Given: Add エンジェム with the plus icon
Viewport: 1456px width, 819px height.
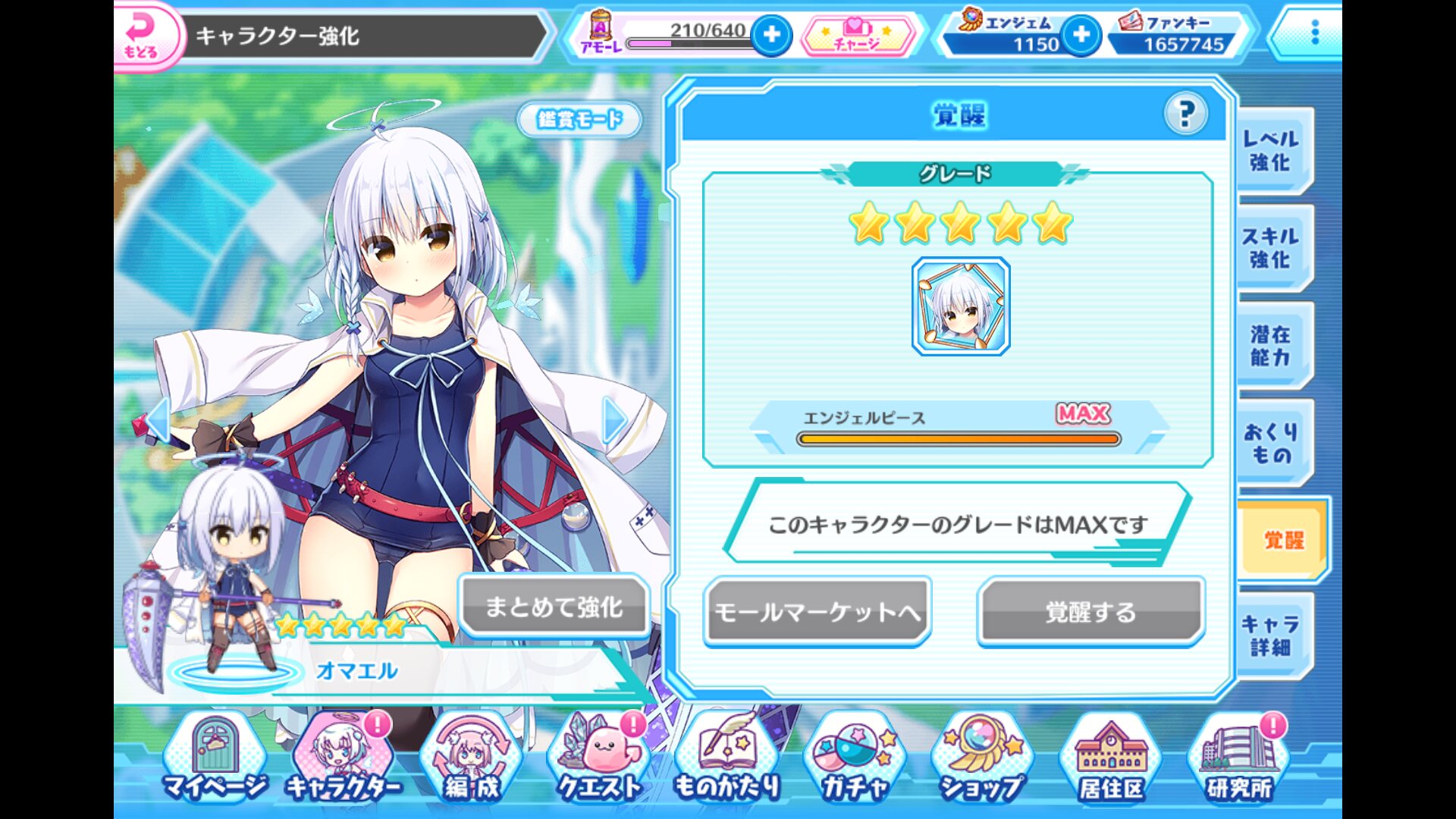Looking at the screenshot, I should [1081, 35].
